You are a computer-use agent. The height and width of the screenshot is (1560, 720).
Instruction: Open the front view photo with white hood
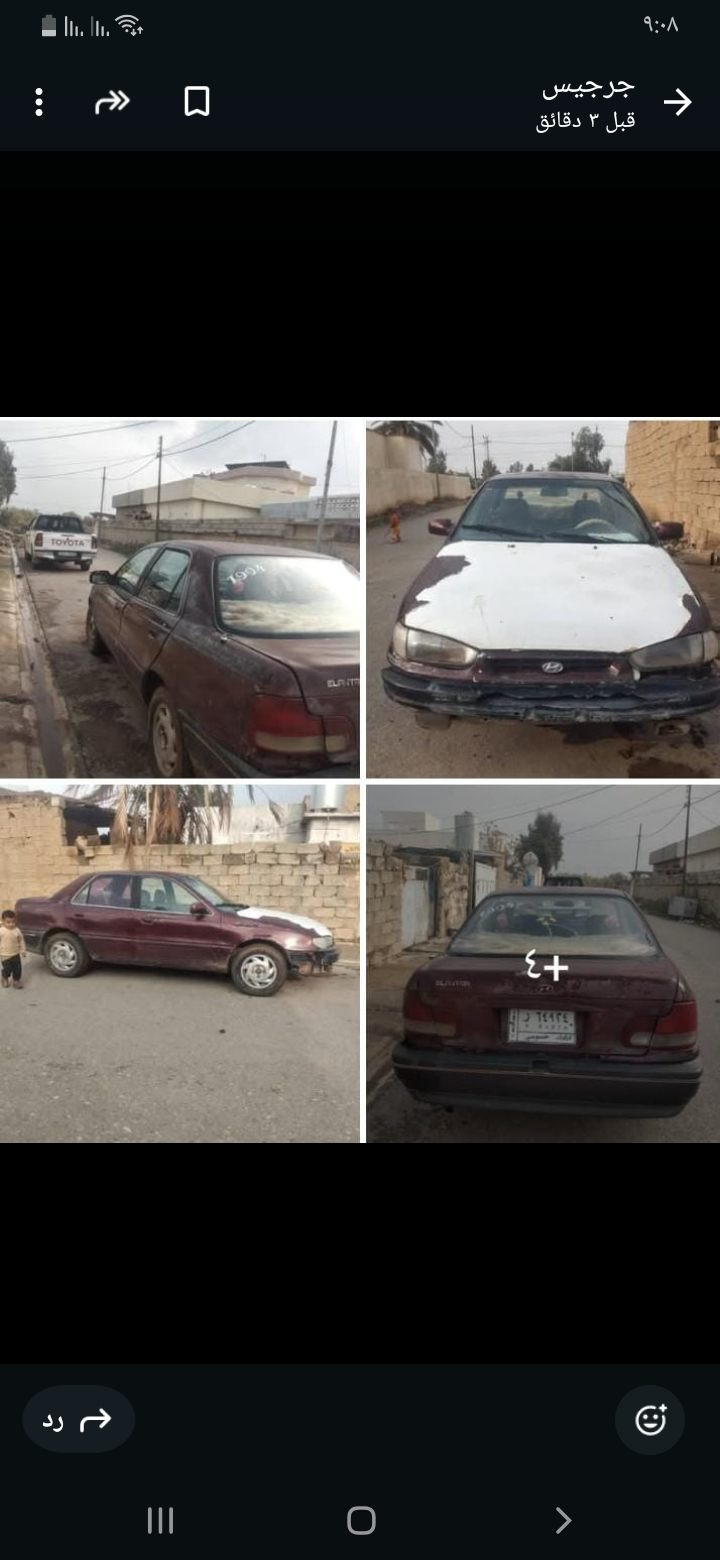pos(542,598)
